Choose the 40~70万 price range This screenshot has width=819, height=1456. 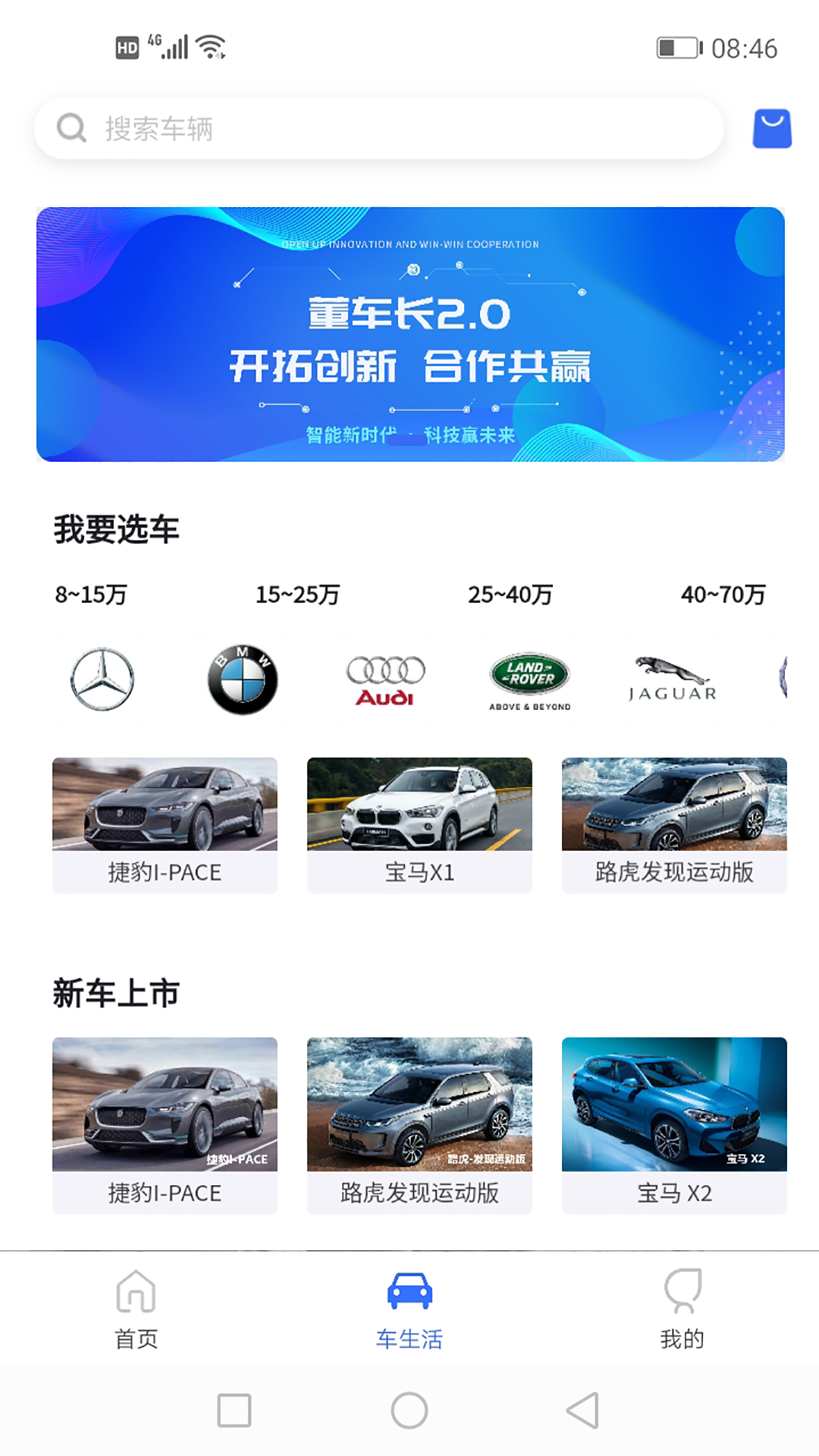click(723, 595)
